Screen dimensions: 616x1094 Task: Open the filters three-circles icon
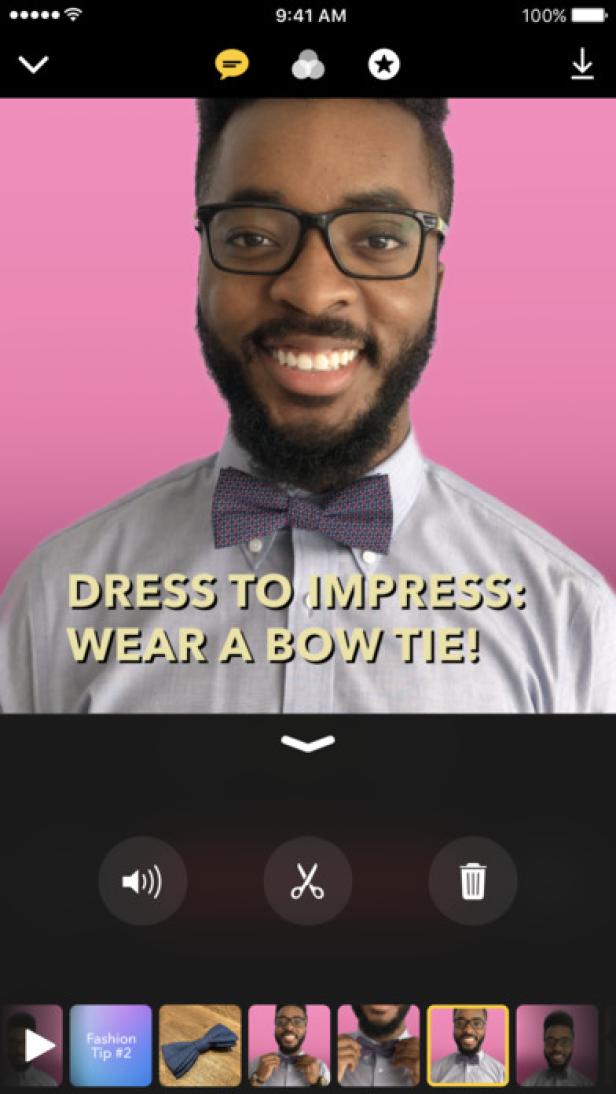[x=307, y=66]
